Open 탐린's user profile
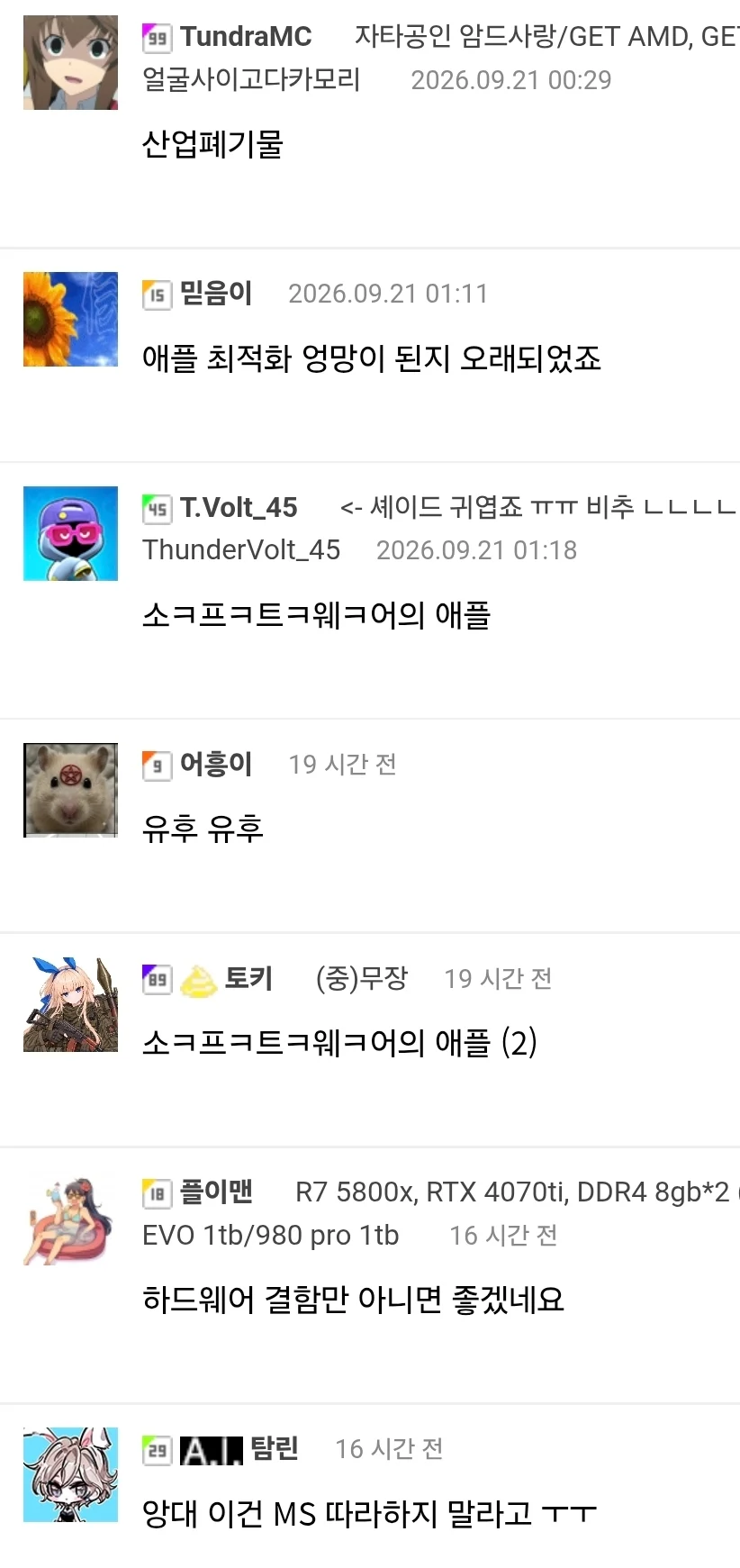Viewport: 740px width, 1568px height. (x=275, y=1449)
